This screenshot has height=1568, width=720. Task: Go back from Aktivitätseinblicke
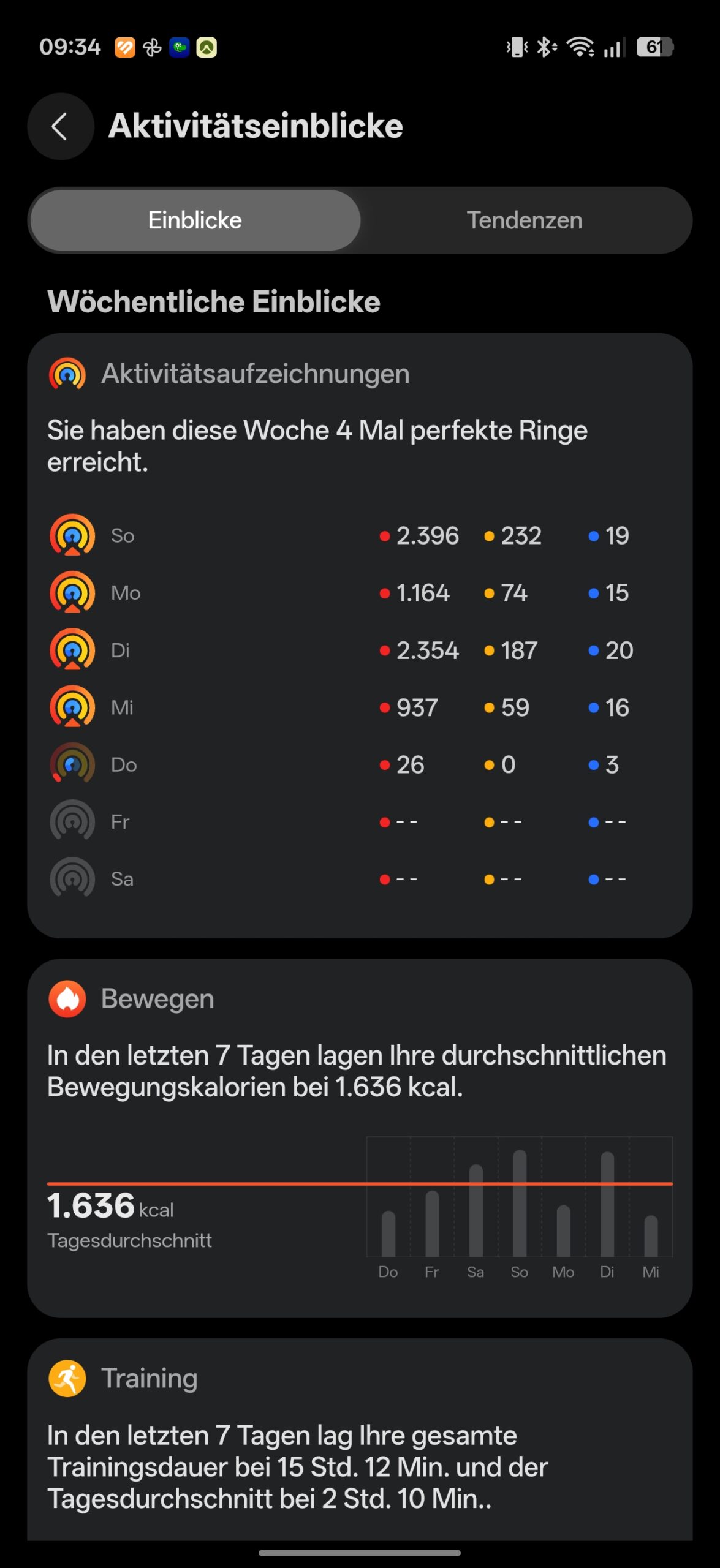60,127
